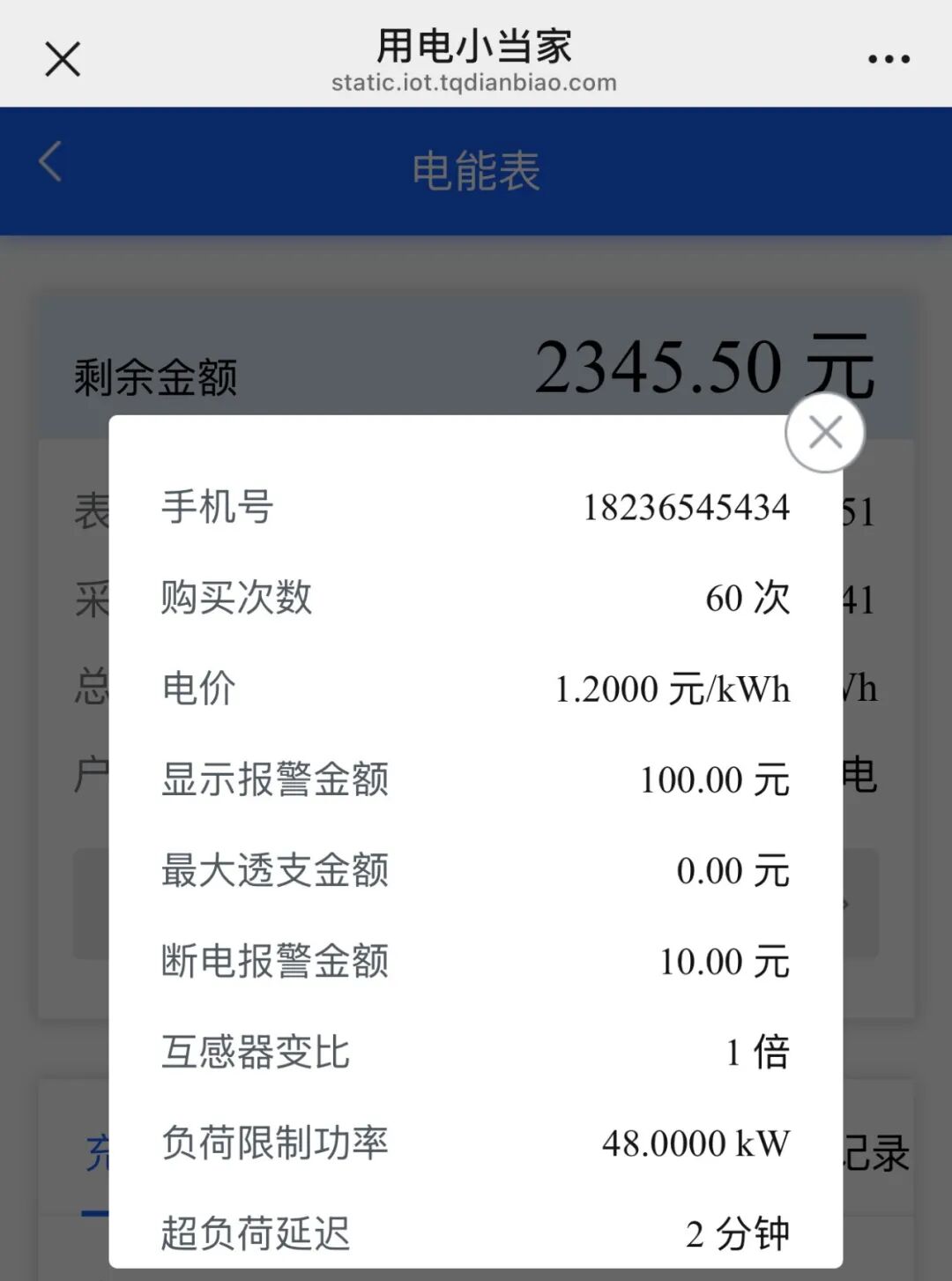This screenshot has width=952, height=1281.
Task: Close the meter parameters popup with circular X
Action: pos(823,432)
